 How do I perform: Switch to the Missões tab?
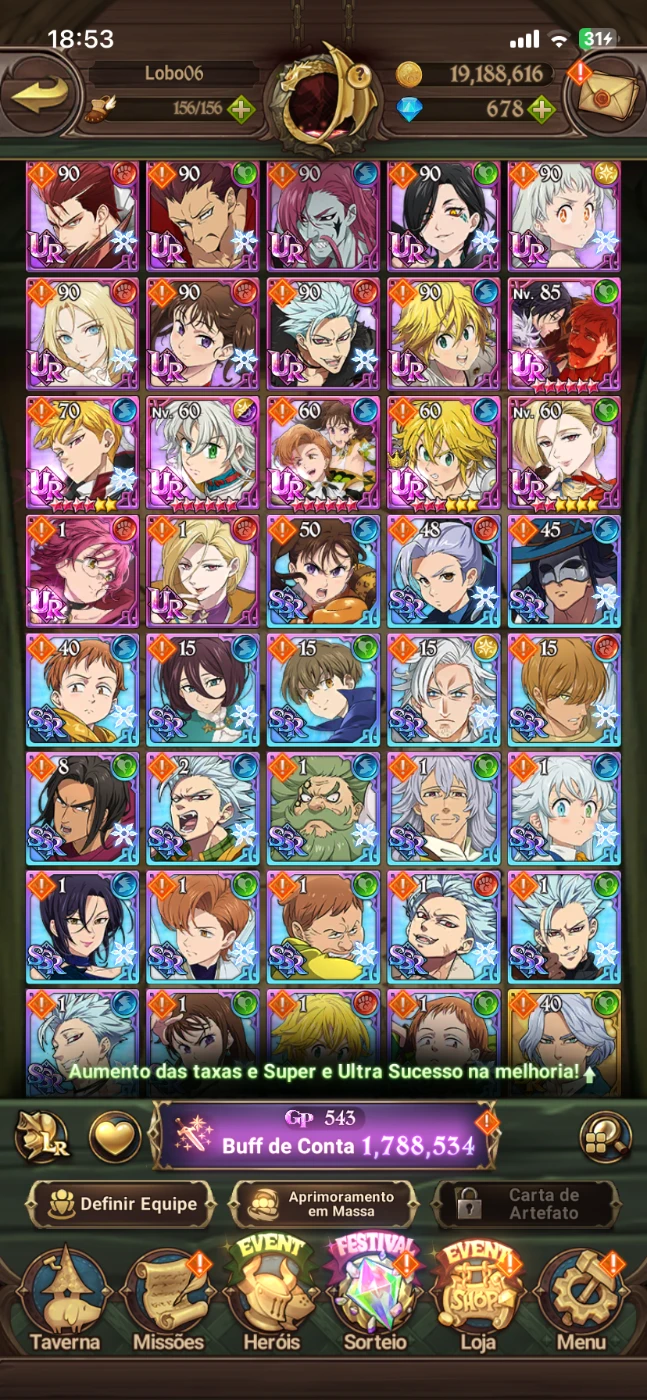[x=168, y=1300]
